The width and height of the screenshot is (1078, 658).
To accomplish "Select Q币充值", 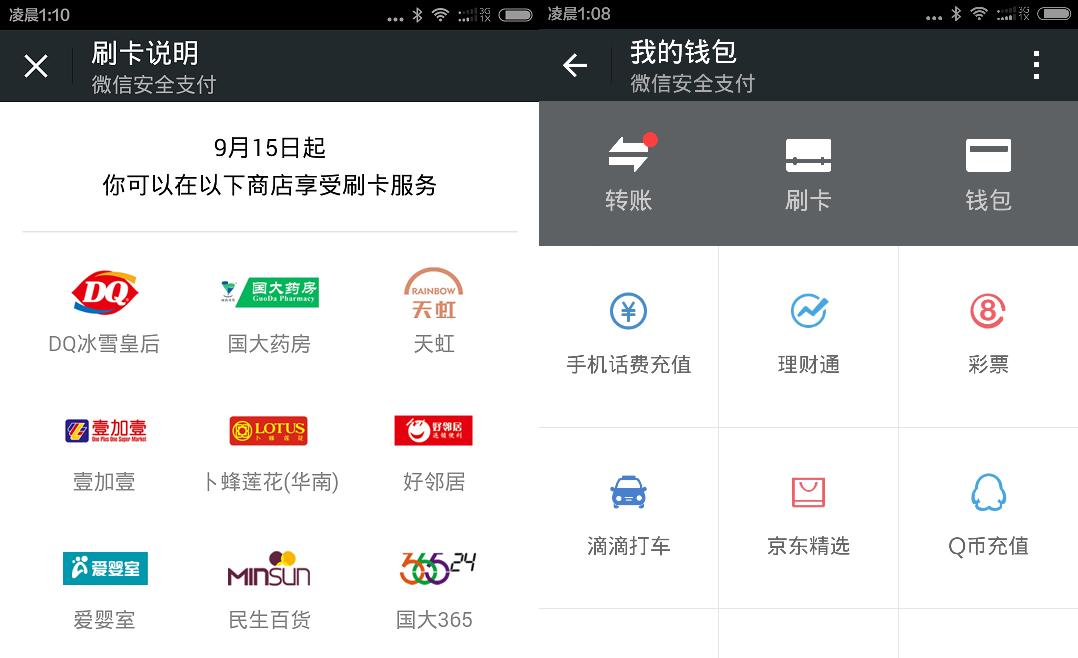I will click(988, 517).
